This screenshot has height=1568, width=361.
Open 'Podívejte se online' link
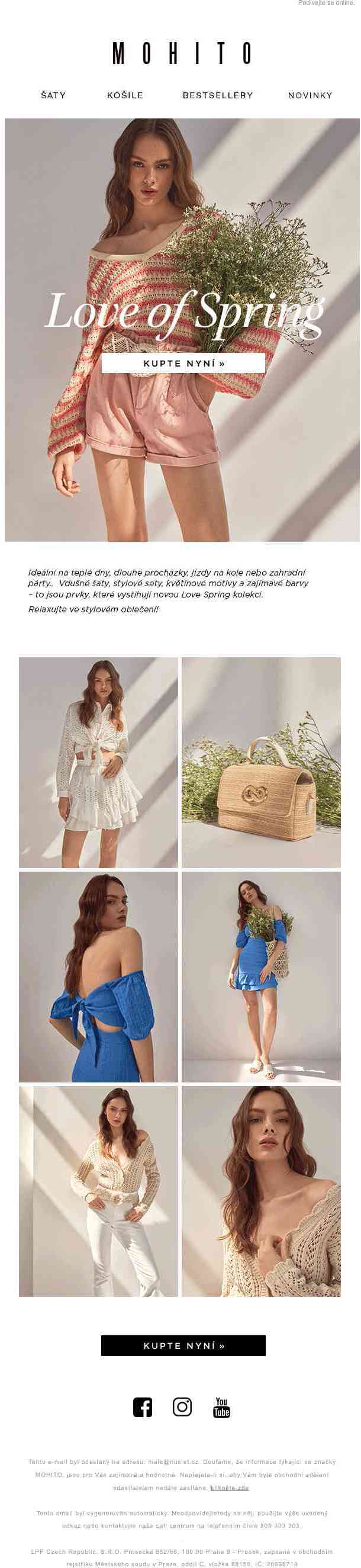[325, 3]
